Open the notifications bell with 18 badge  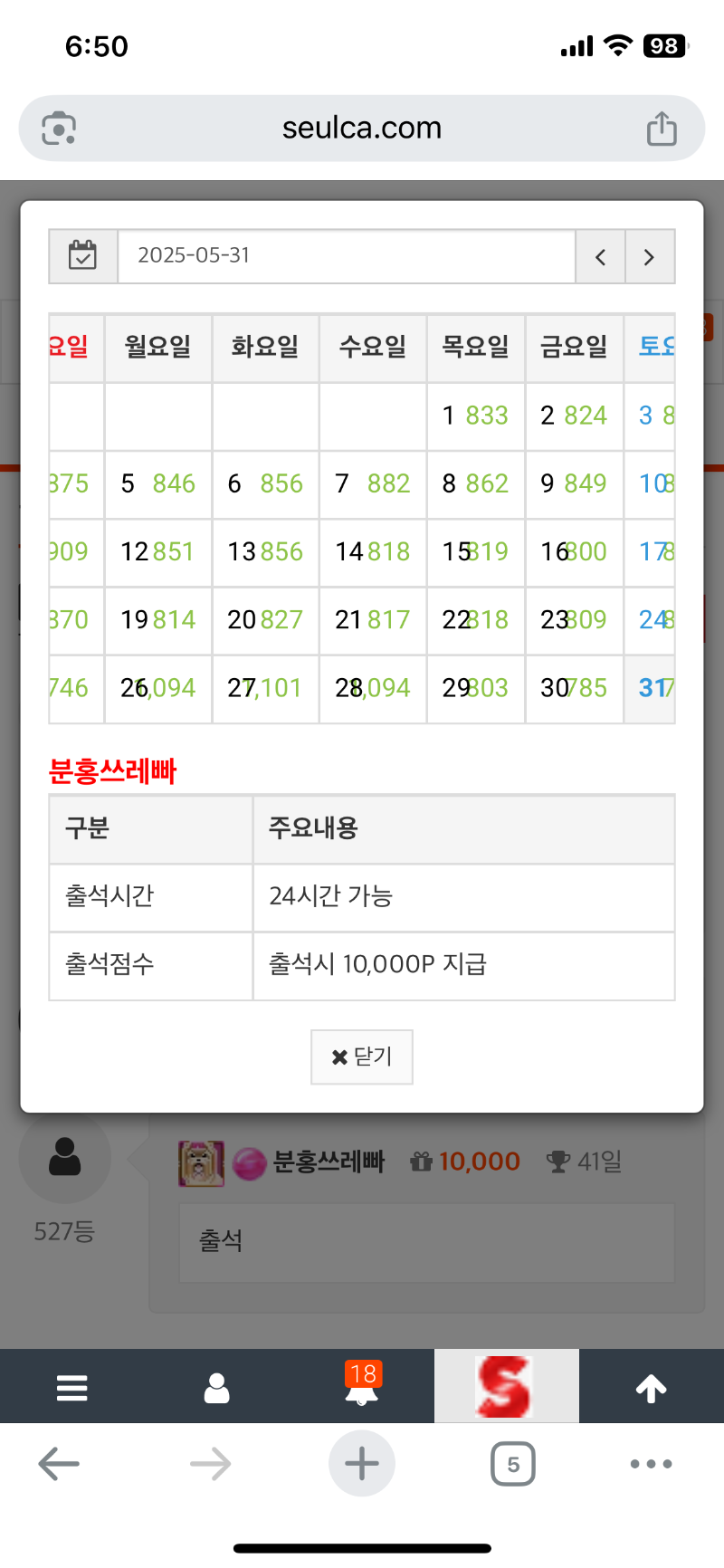point(362,1385)
